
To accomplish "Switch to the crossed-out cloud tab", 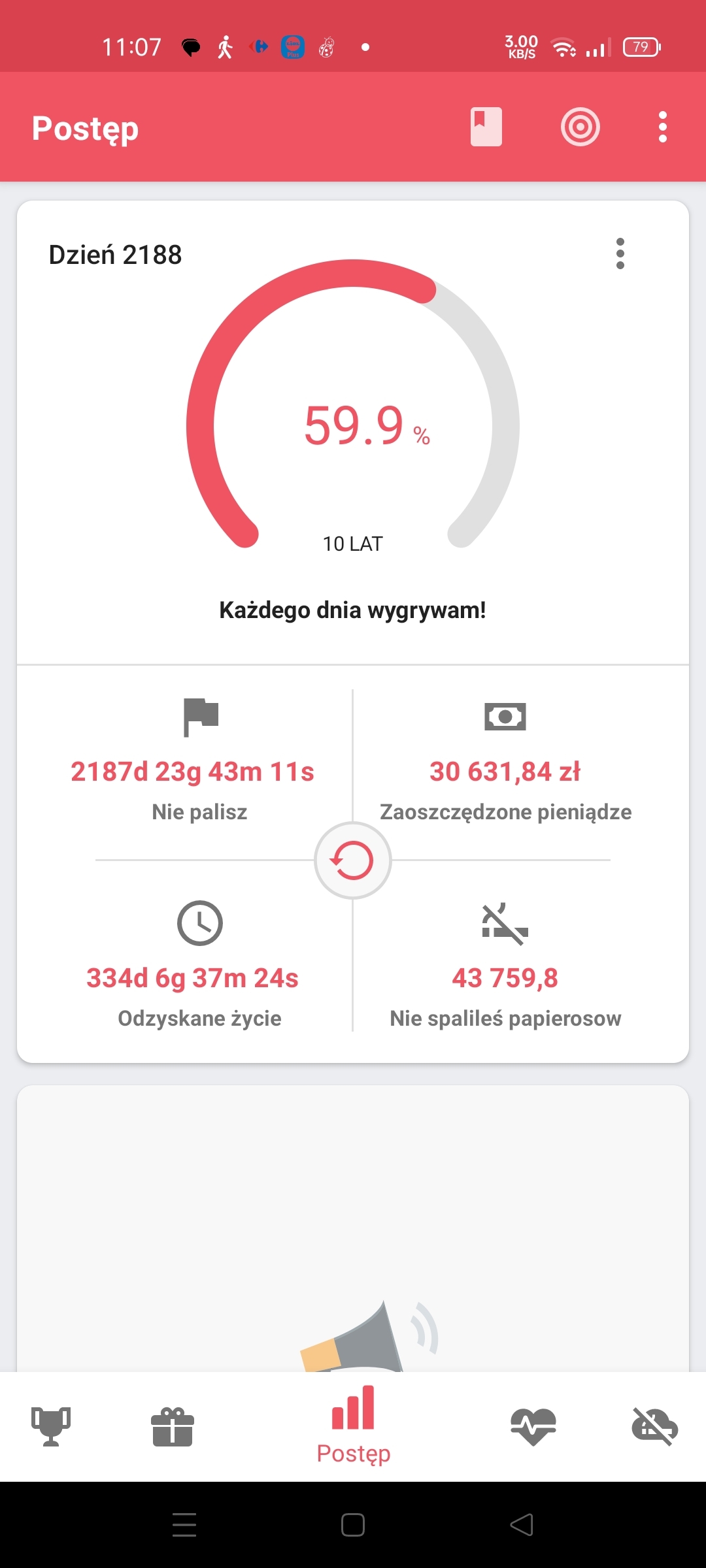I will [x=654, y=1426].
